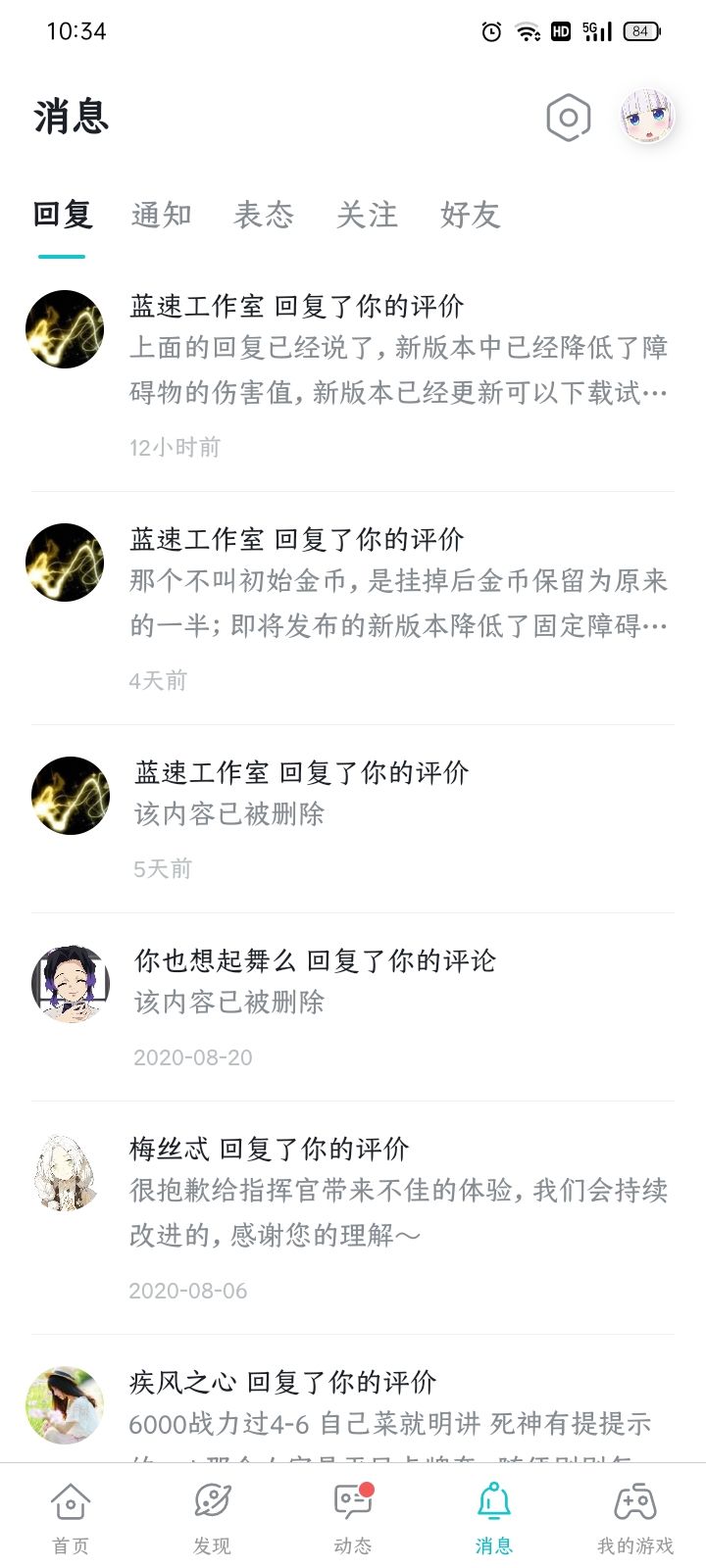Open the 好友 tab
706x1568 pixels.
[471, 215]
